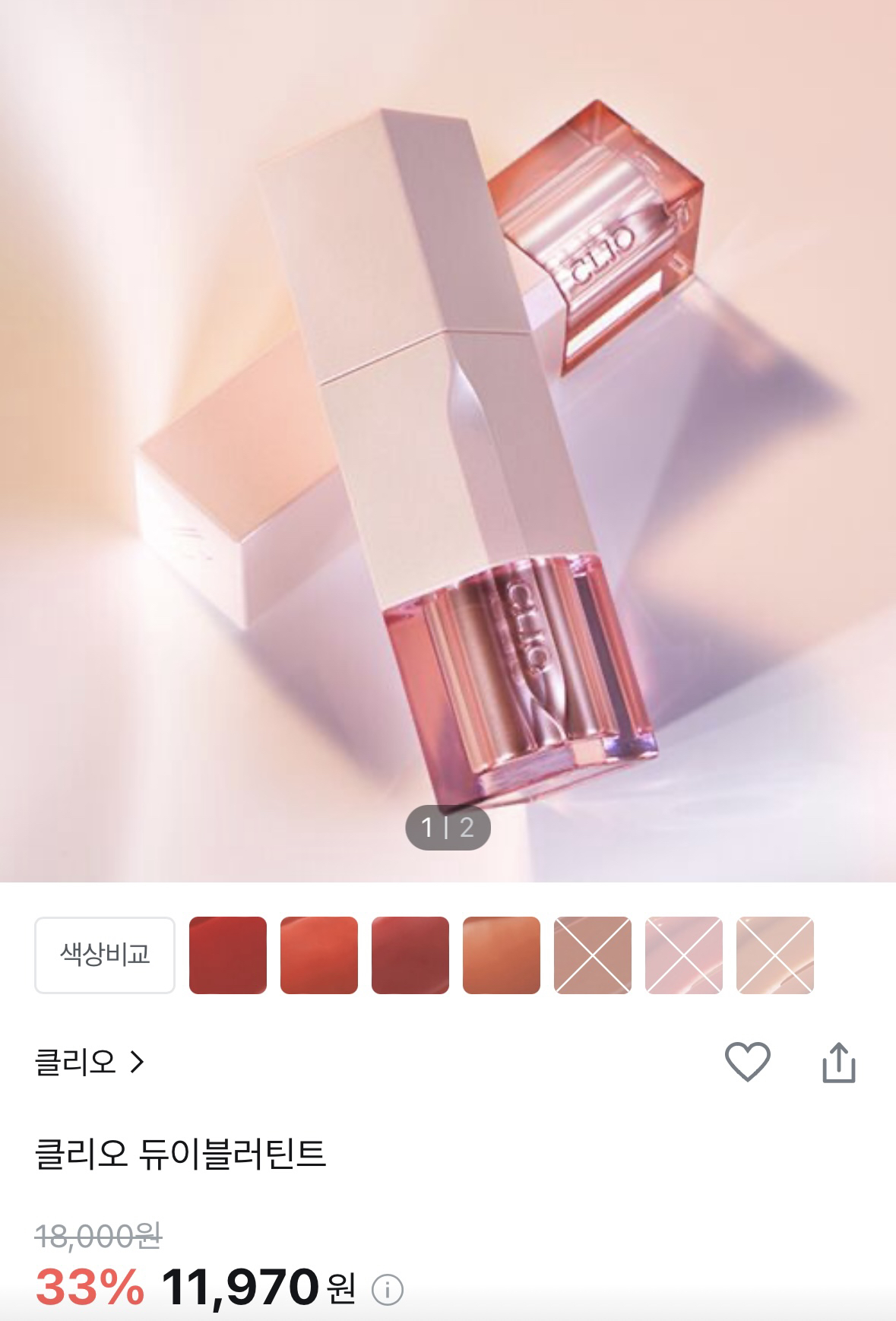The height and width of the screenshot is (1321, 896).
Task: Select the fourth orange-beige color swatch
Action: click(x=502, y=955)
